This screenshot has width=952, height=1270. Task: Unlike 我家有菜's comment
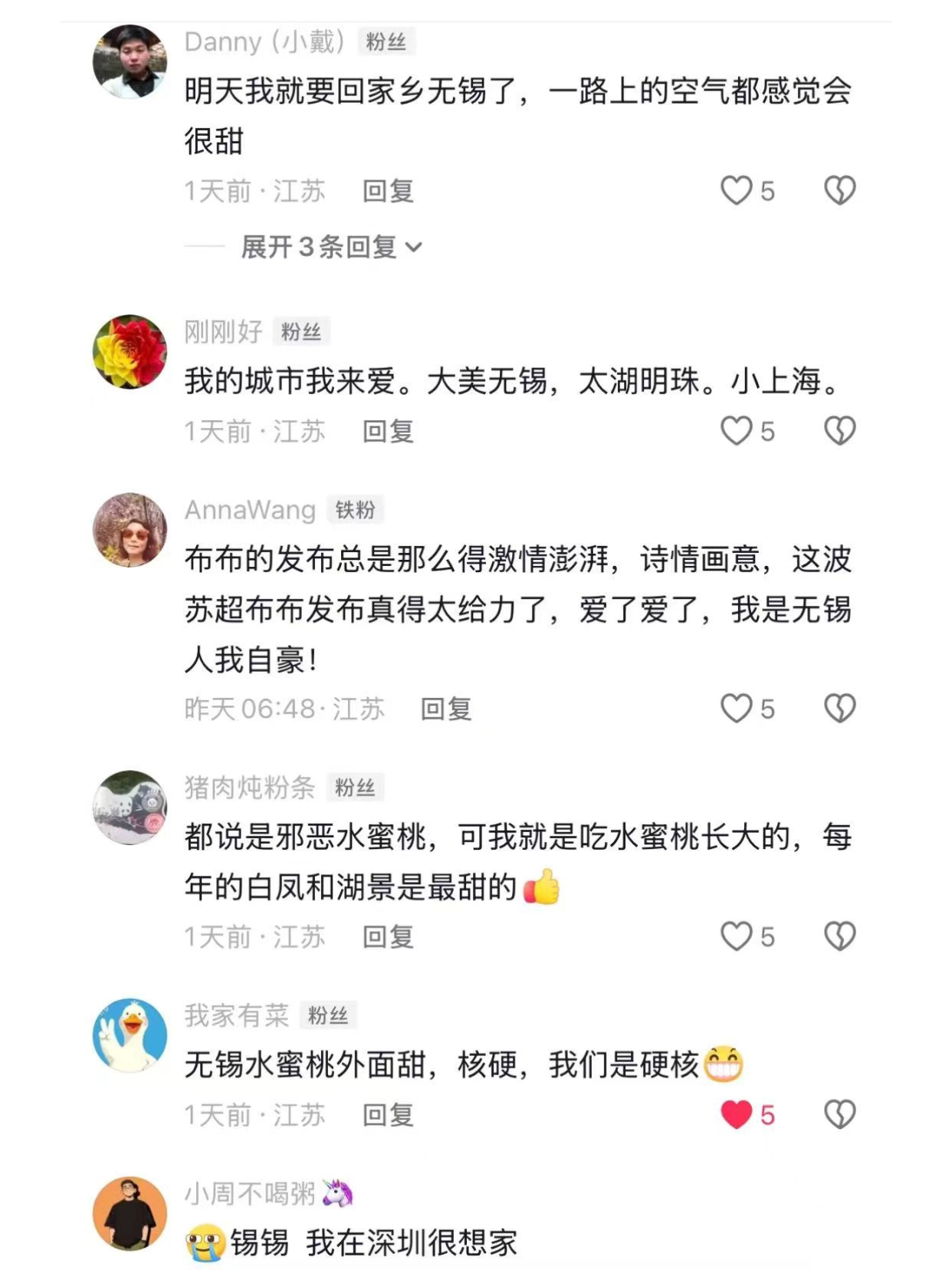click(736, 1114)
